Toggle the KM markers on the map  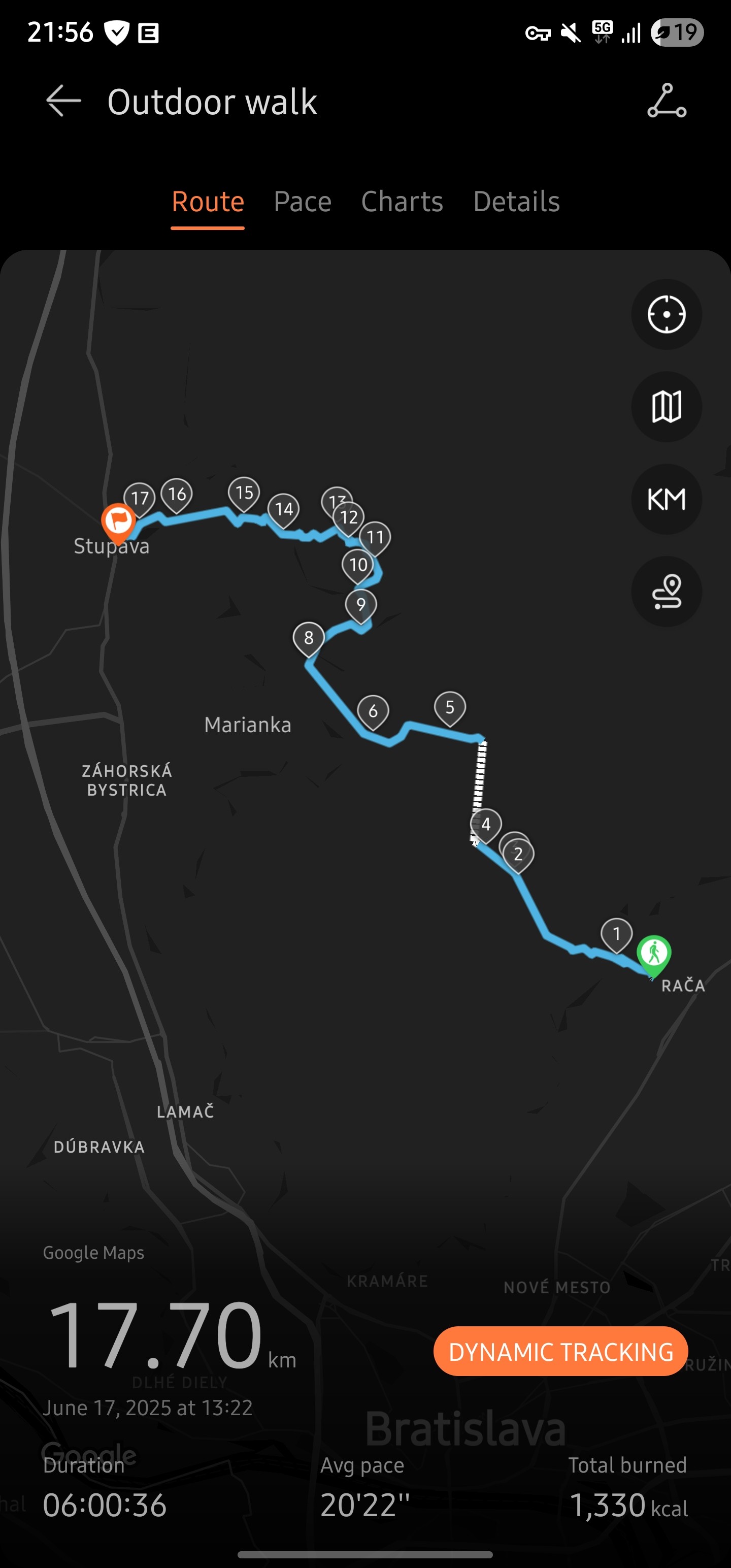(x=667, y=499)
